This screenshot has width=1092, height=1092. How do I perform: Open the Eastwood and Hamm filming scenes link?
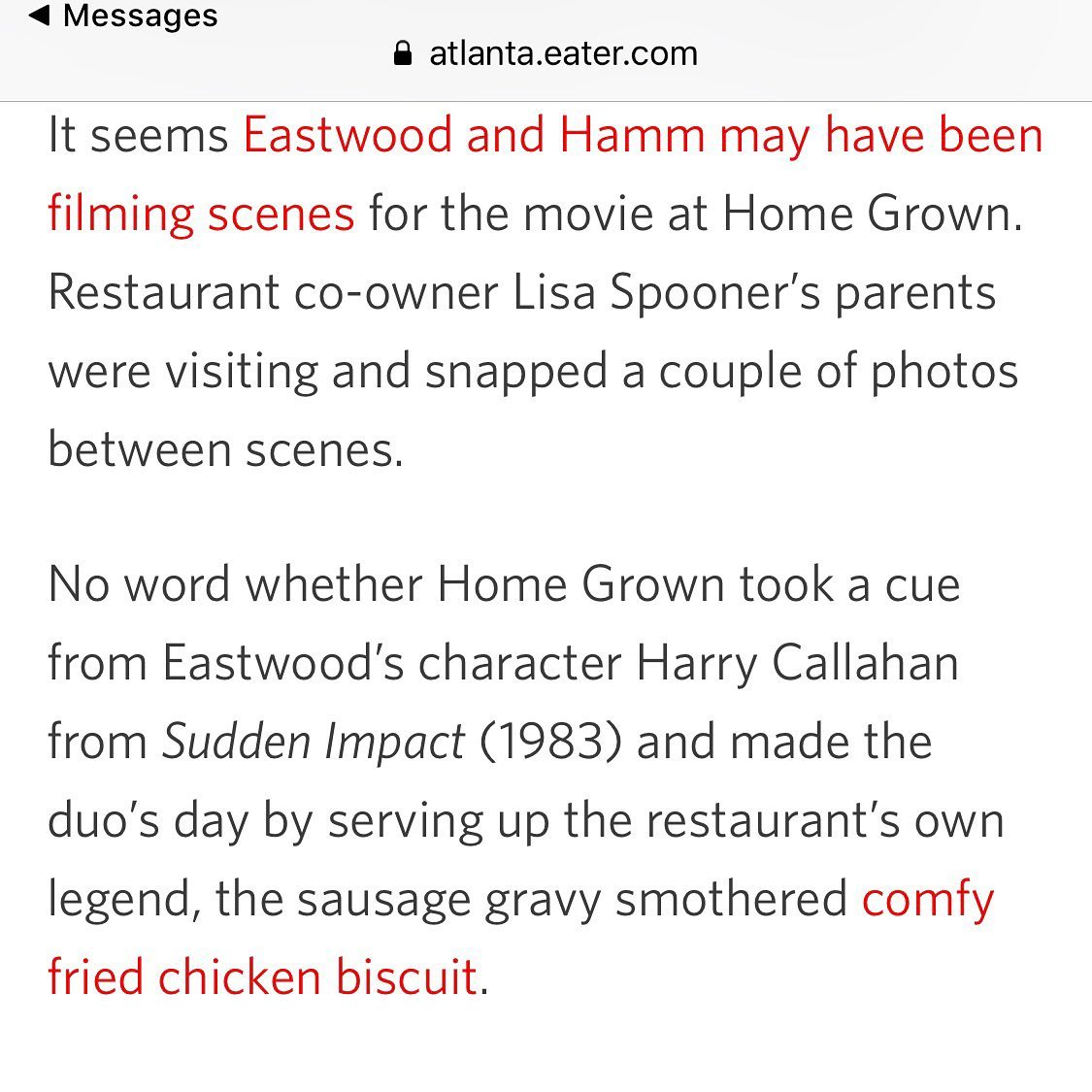[642, 135]
